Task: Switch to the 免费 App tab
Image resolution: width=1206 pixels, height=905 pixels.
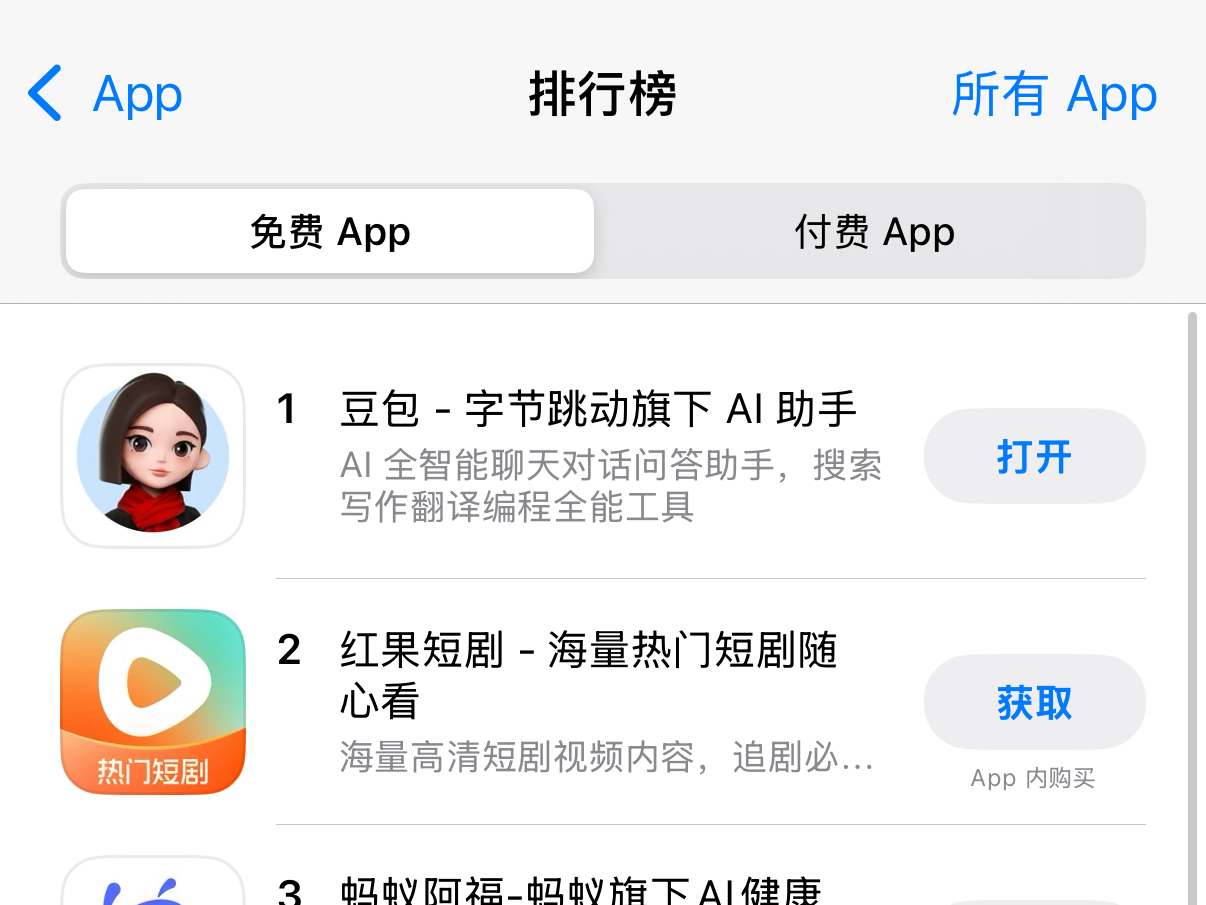Action: 330,232
